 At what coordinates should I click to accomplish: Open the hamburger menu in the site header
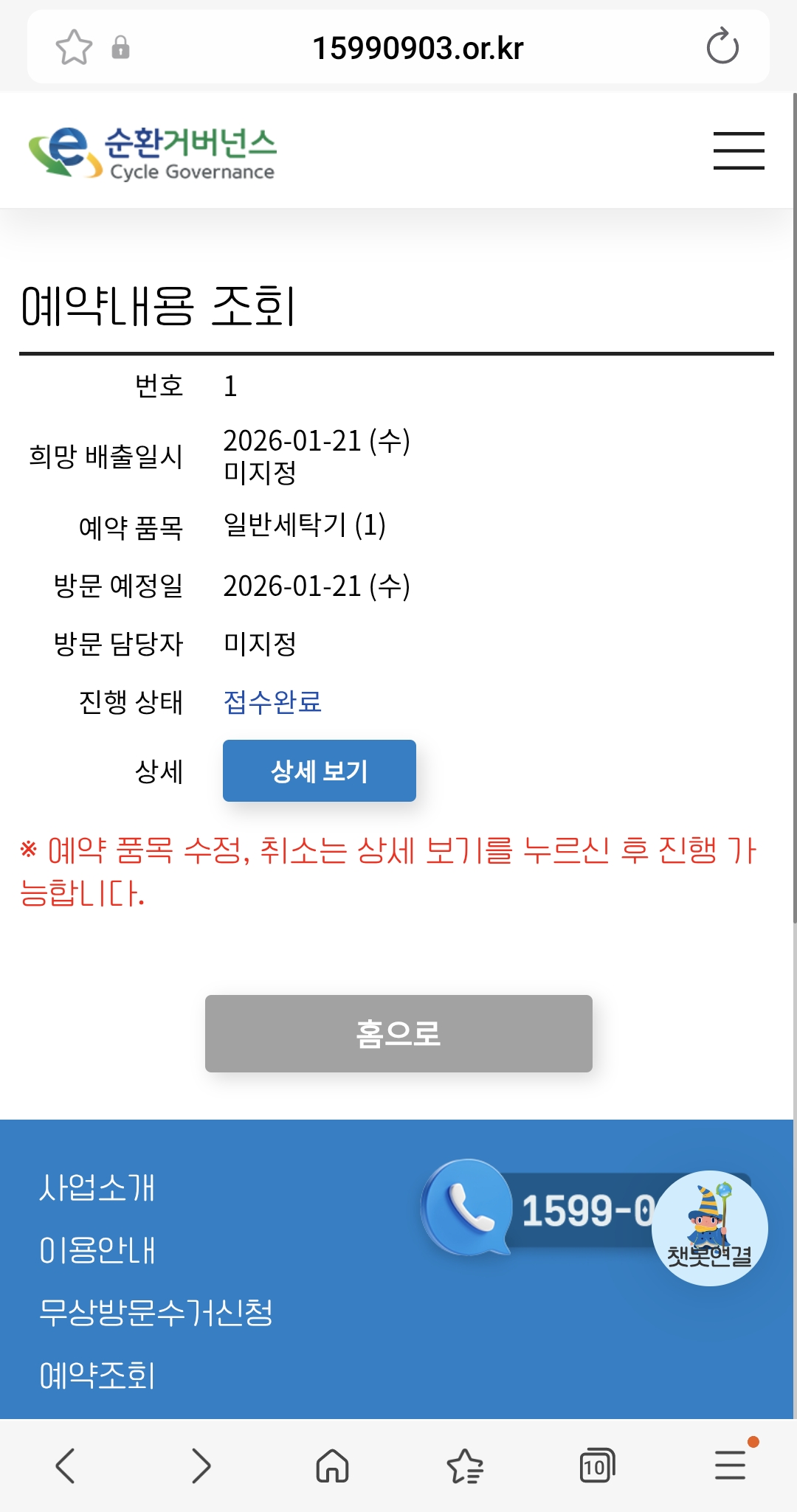[x=739, y=150]
